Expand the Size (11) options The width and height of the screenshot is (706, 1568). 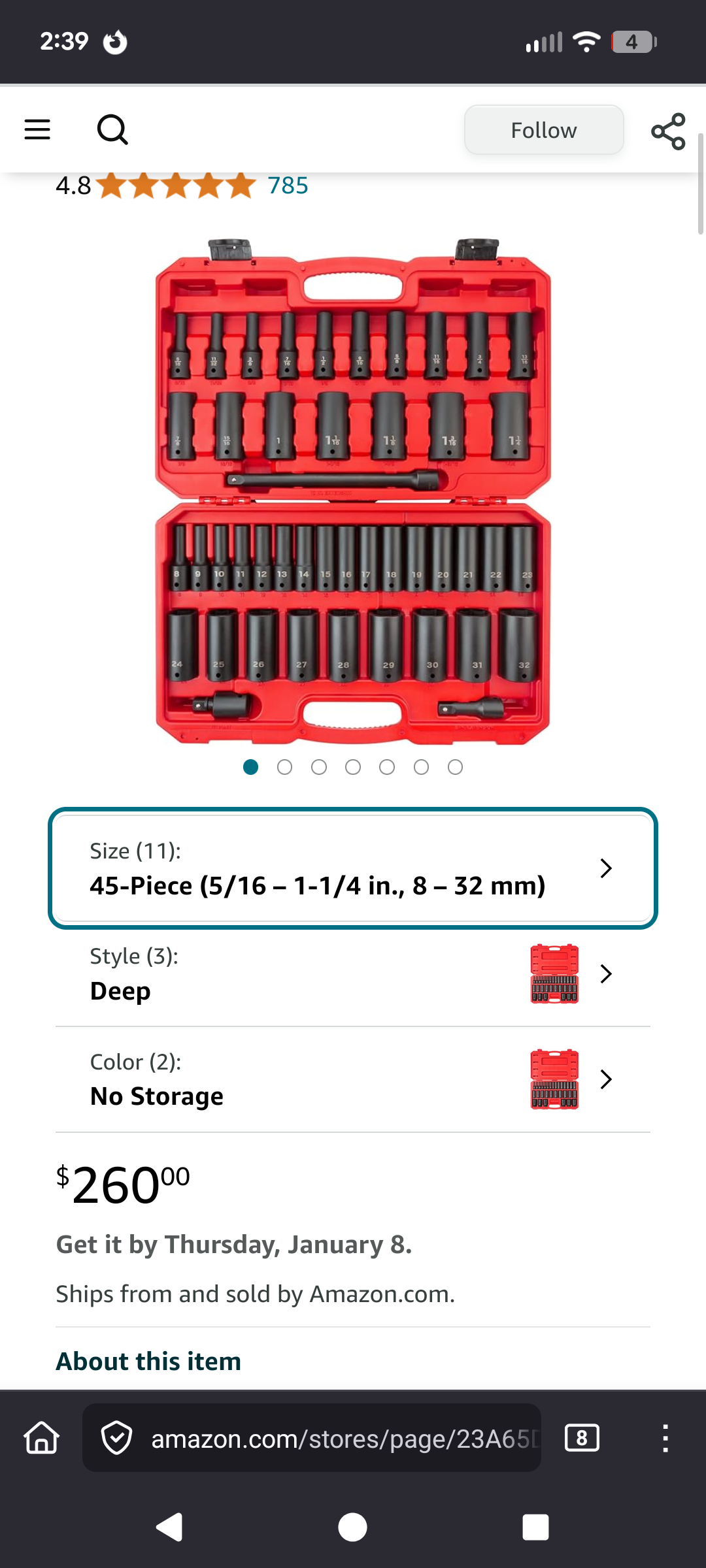[x=353, y=868]
